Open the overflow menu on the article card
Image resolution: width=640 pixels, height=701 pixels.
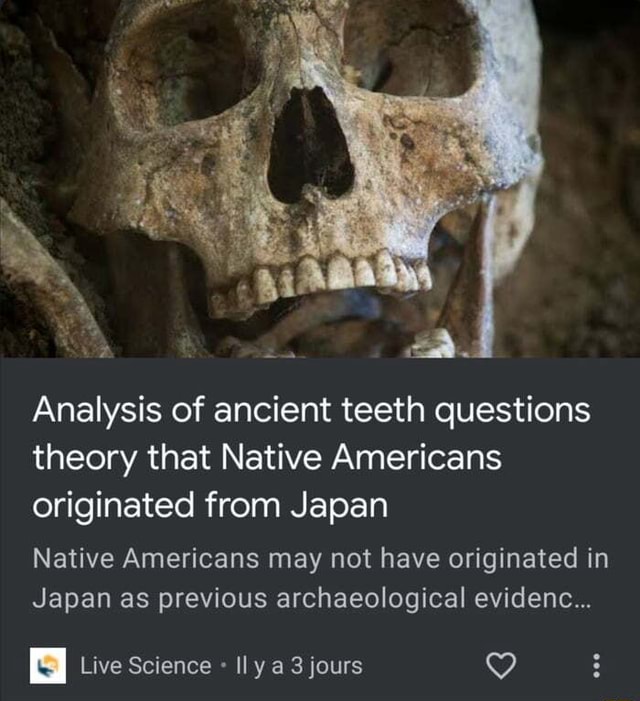[x=597, y=664]
